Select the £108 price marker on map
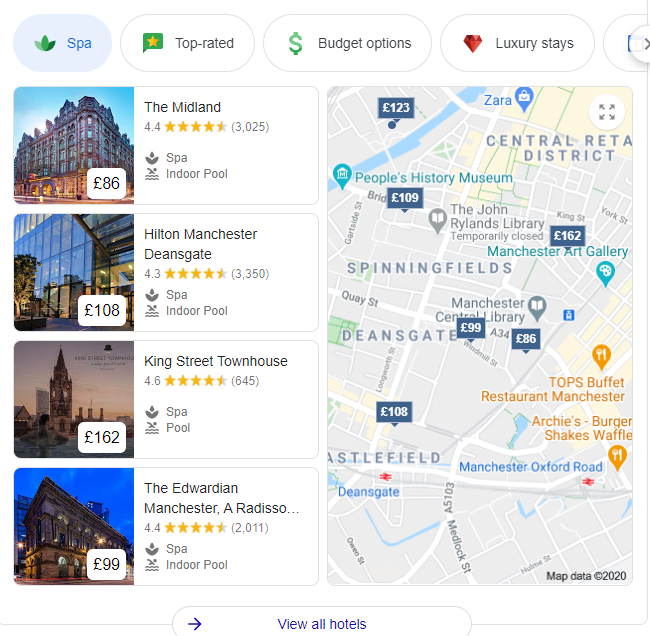 (x=395, y=411)
